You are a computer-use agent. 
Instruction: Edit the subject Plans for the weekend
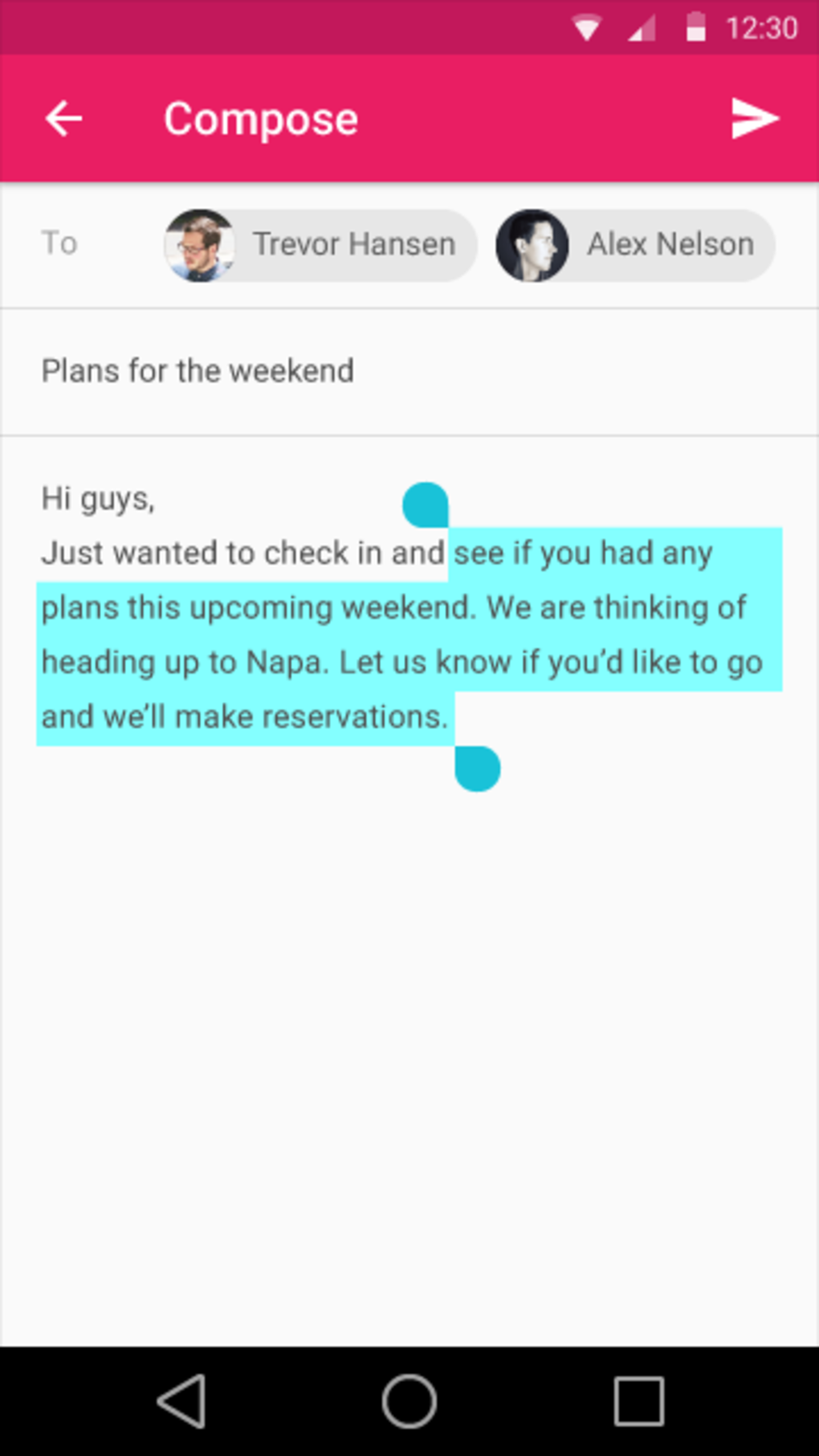(198, 371)
